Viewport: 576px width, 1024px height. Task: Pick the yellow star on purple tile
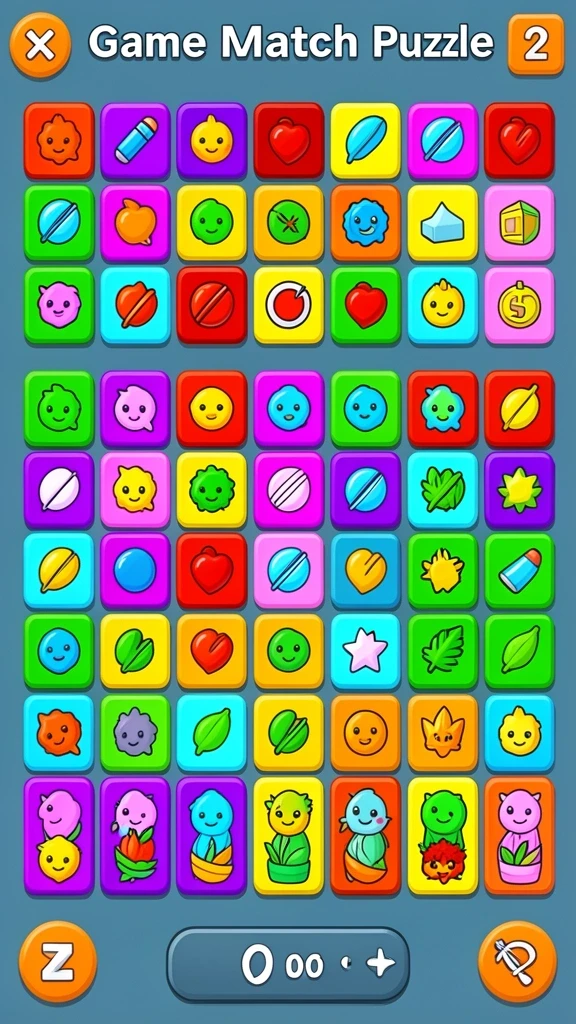point(519,490)
